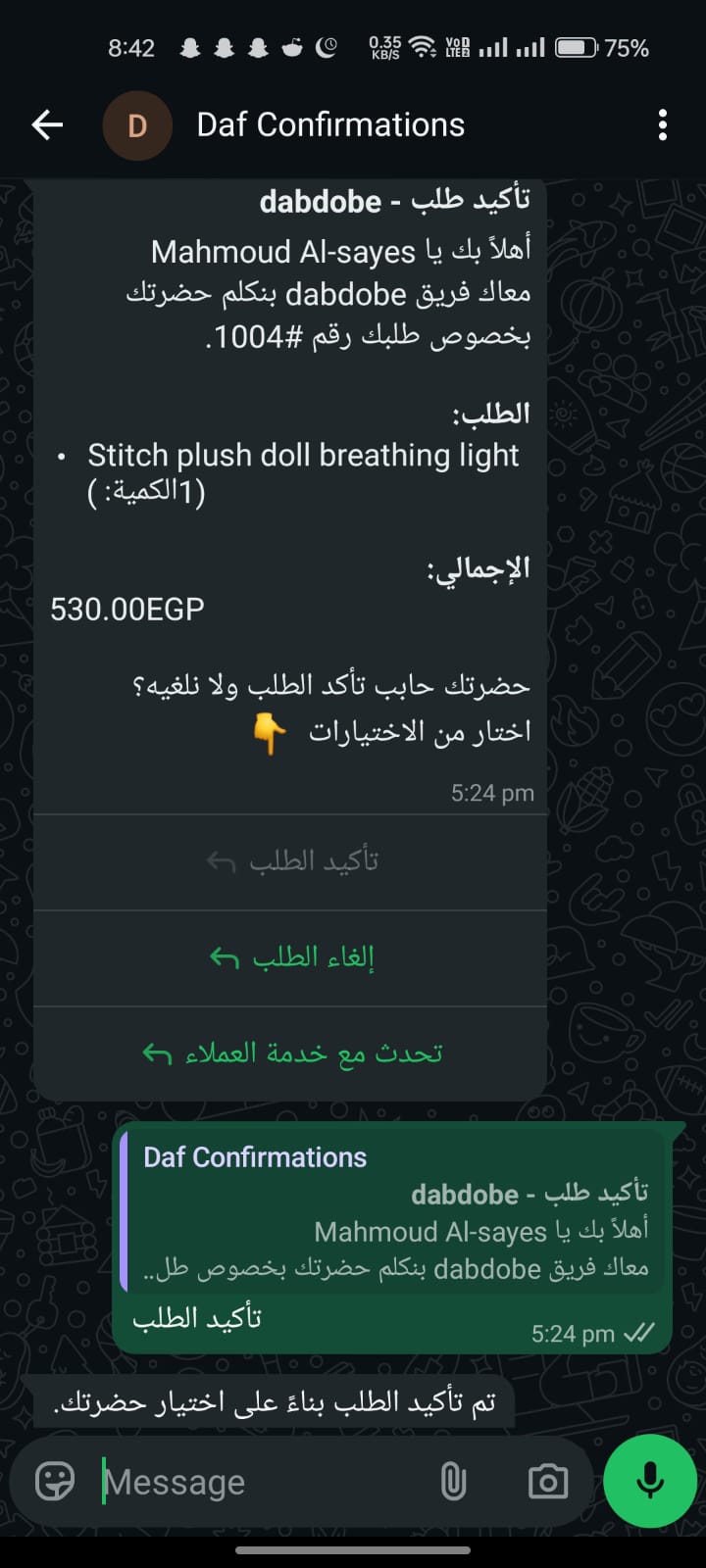Tap the green voice message microphone
Viewport: 706px width, 1568px height.
pyautogui.click(x=649, y=1481)
